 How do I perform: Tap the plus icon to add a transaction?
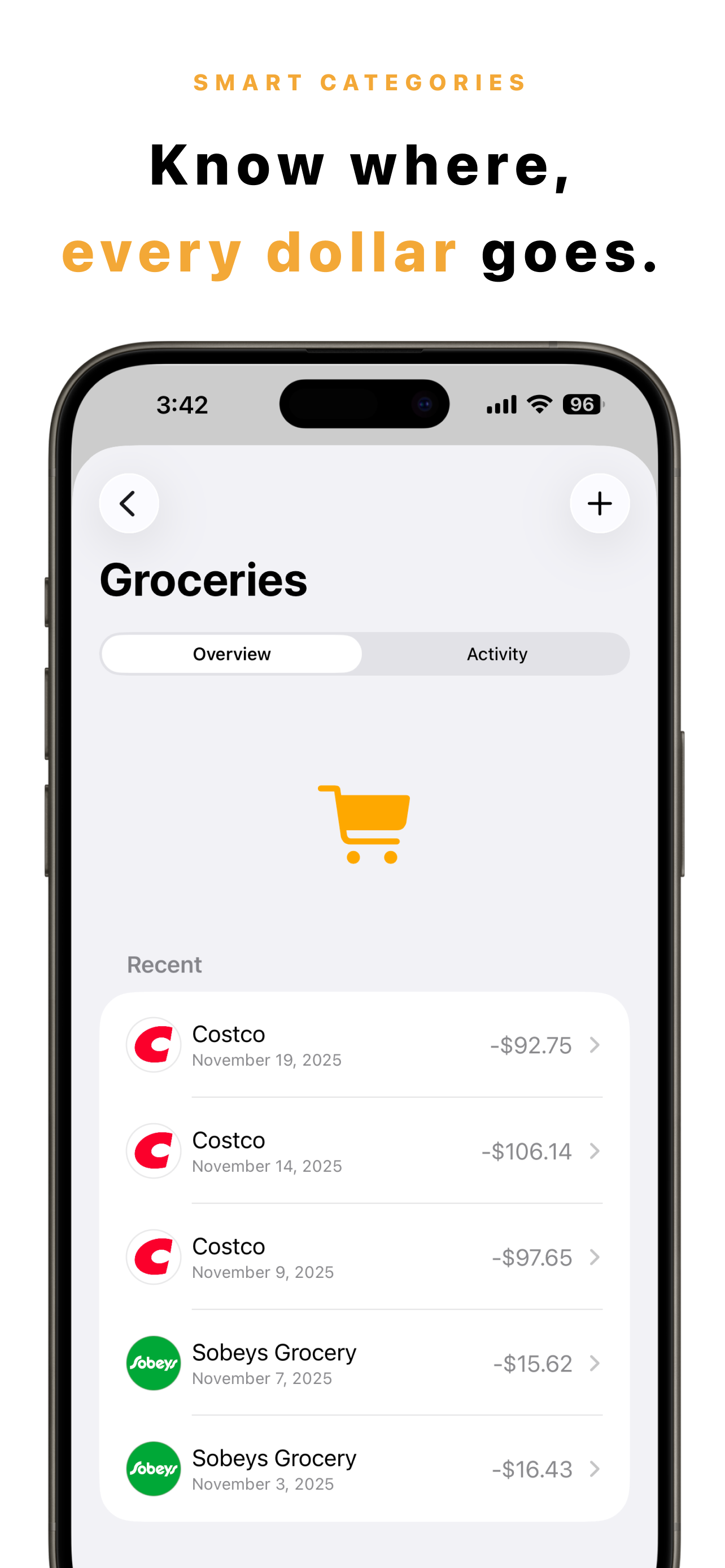tap(599, 503)
